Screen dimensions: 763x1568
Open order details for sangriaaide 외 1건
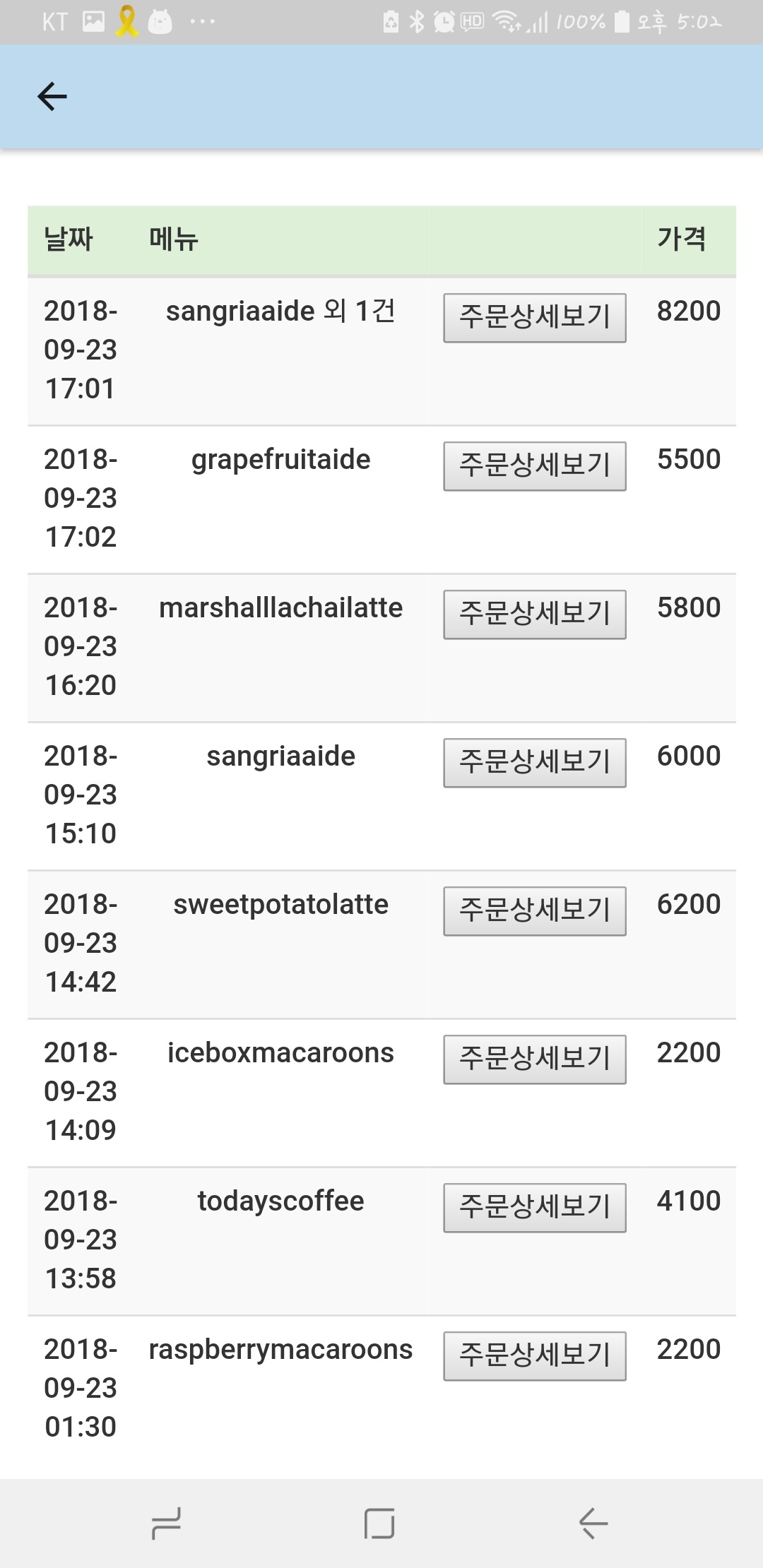[x=533, y=317]
